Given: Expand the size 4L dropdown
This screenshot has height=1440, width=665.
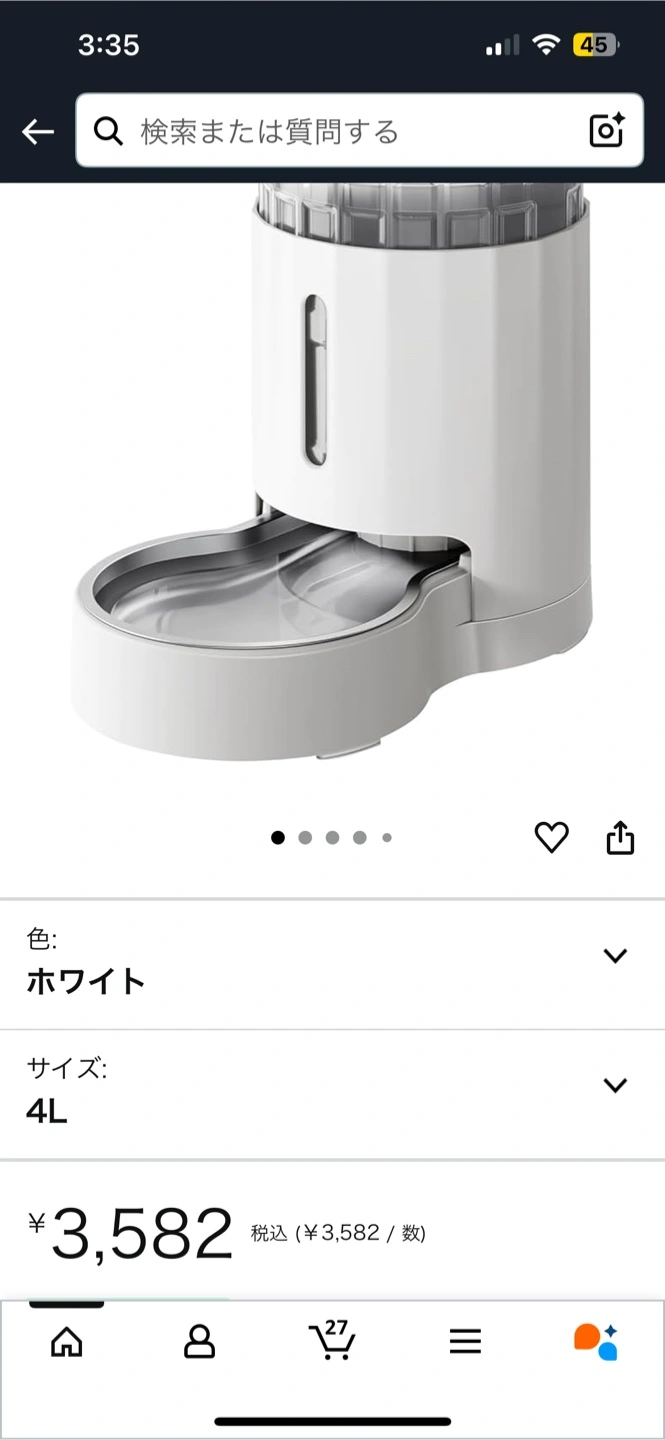Looking at the screenshot, I should (615, 1085).
